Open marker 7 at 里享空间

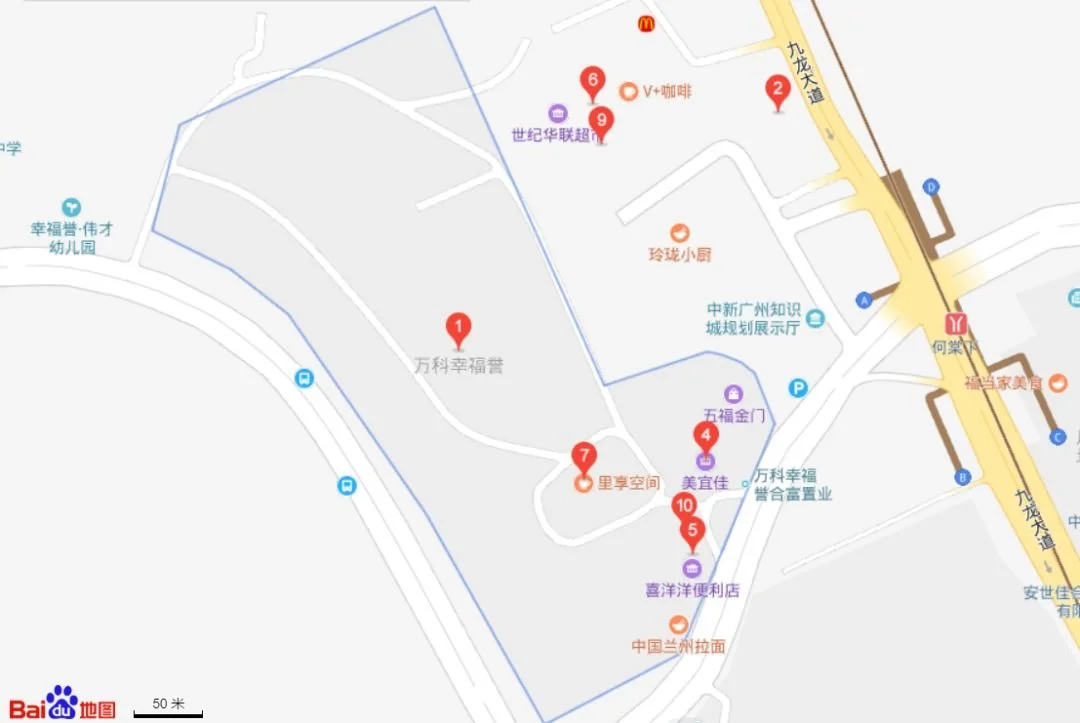coord(584,457)
